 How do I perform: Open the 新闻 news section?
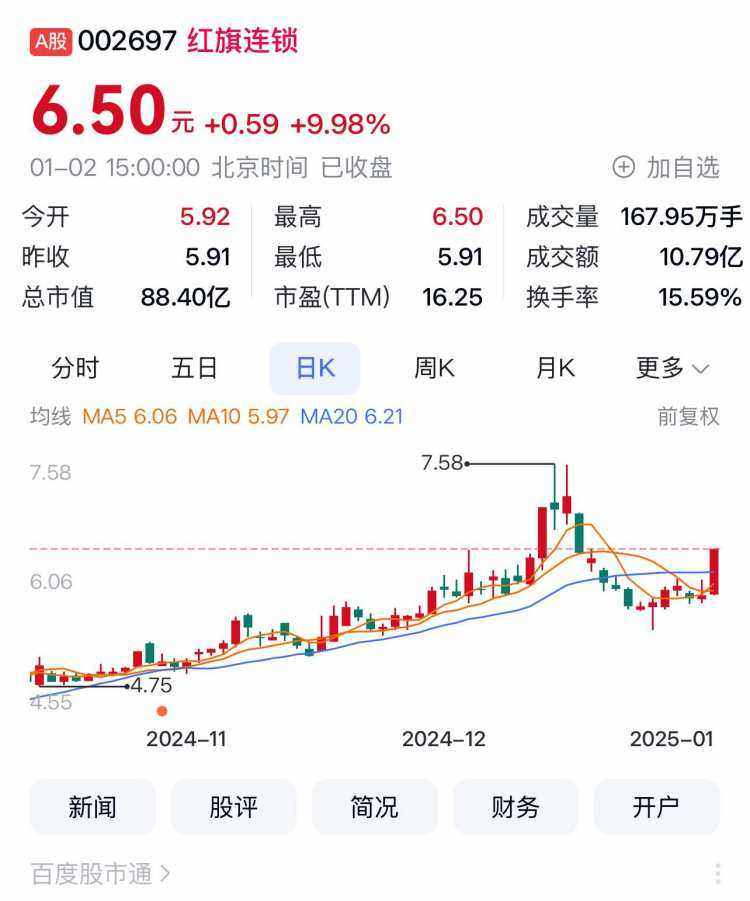click(x=92, y=807)
